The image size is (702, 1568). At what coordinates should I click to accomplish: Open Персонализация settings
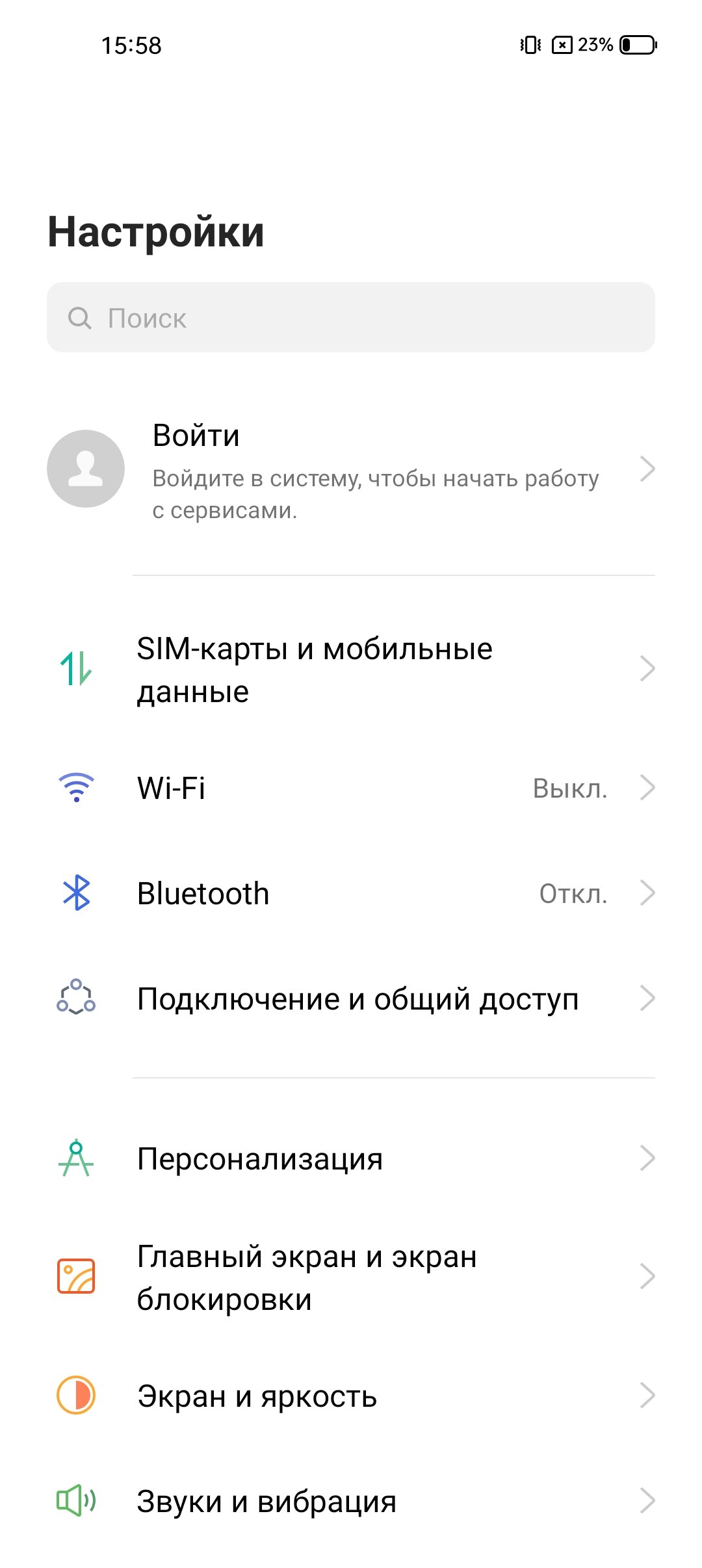pos(351,1158)
